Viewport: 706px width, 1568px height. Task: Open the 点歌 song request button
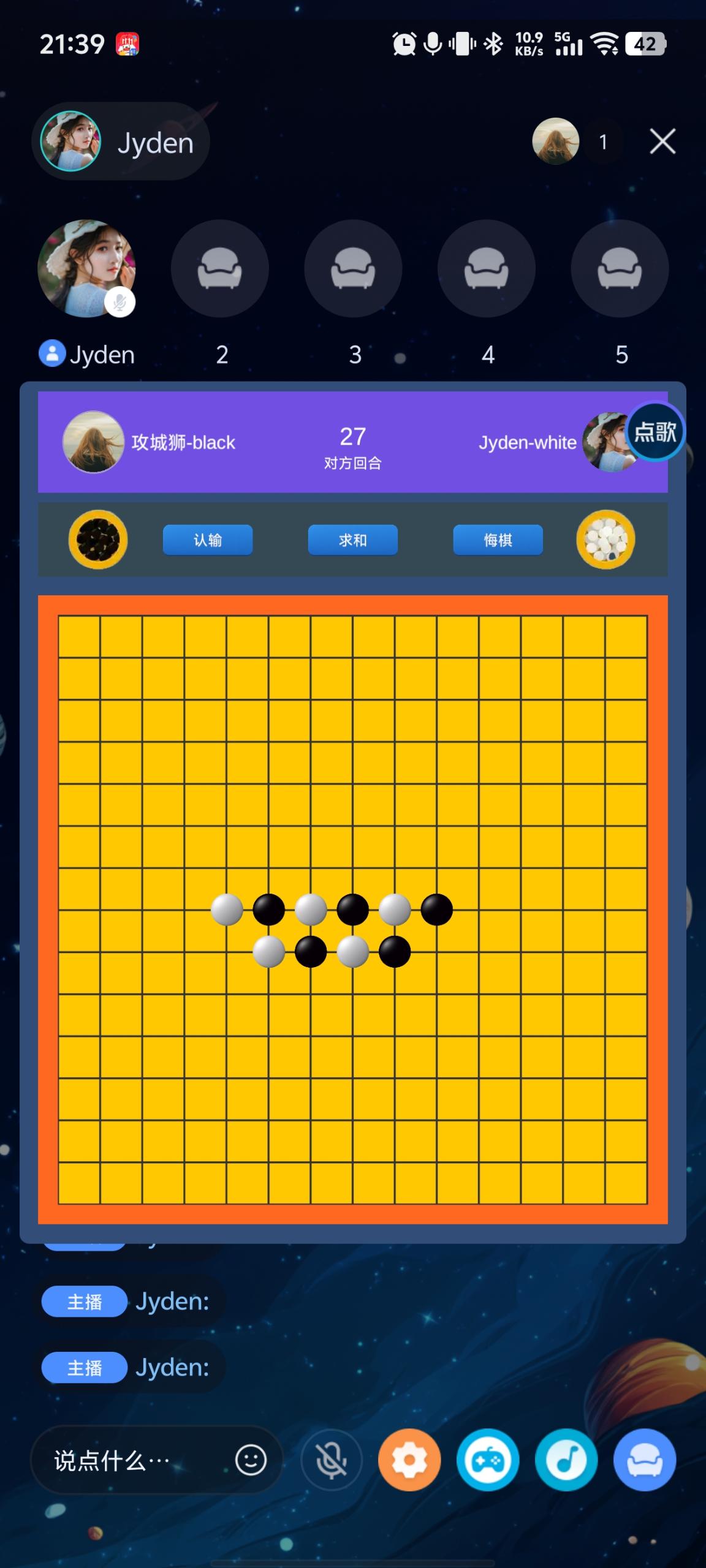coord(655,432)
